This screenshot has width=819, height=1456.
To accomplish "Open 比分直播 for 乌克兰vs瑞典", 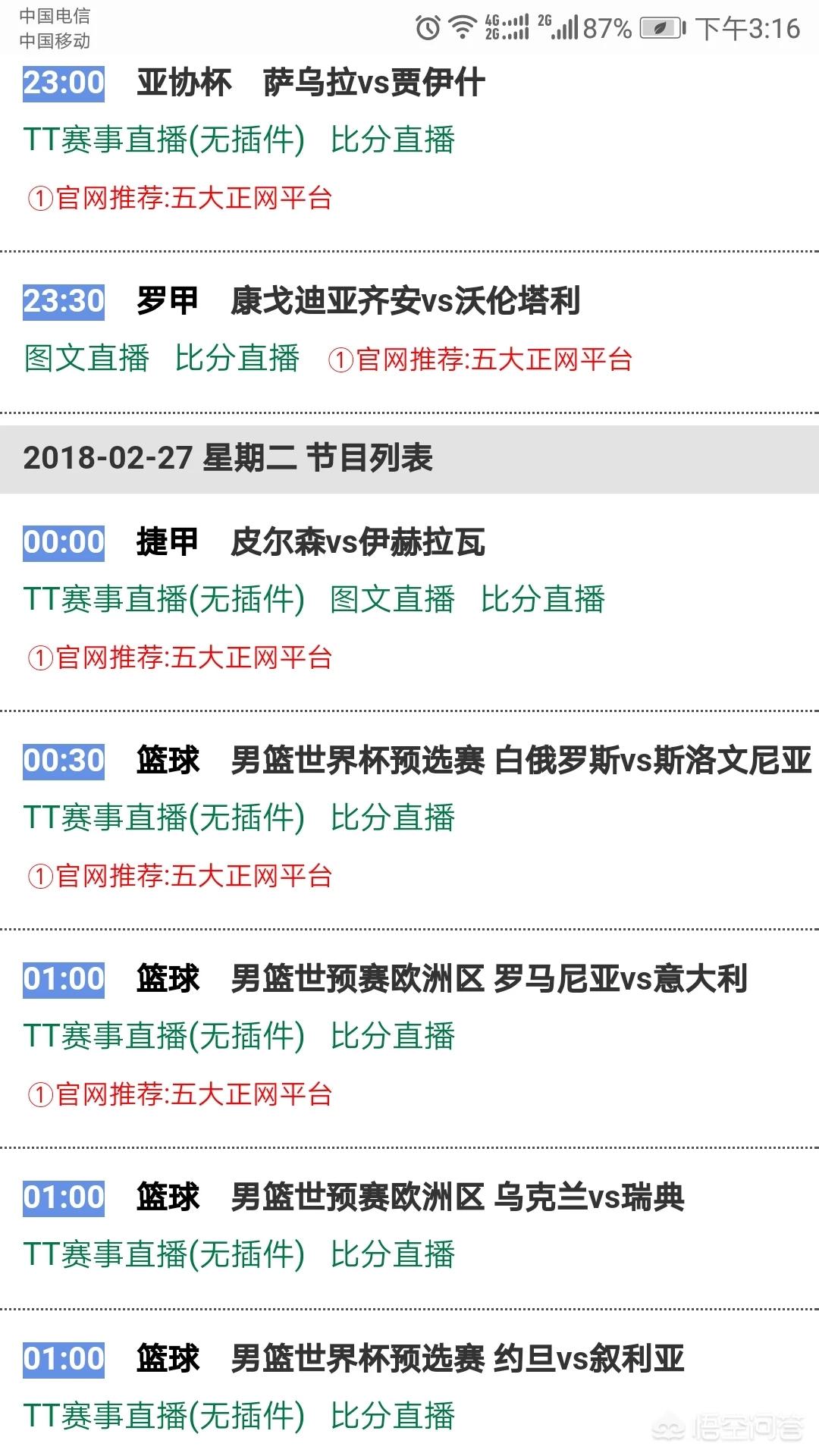I will coord(392,1254).
